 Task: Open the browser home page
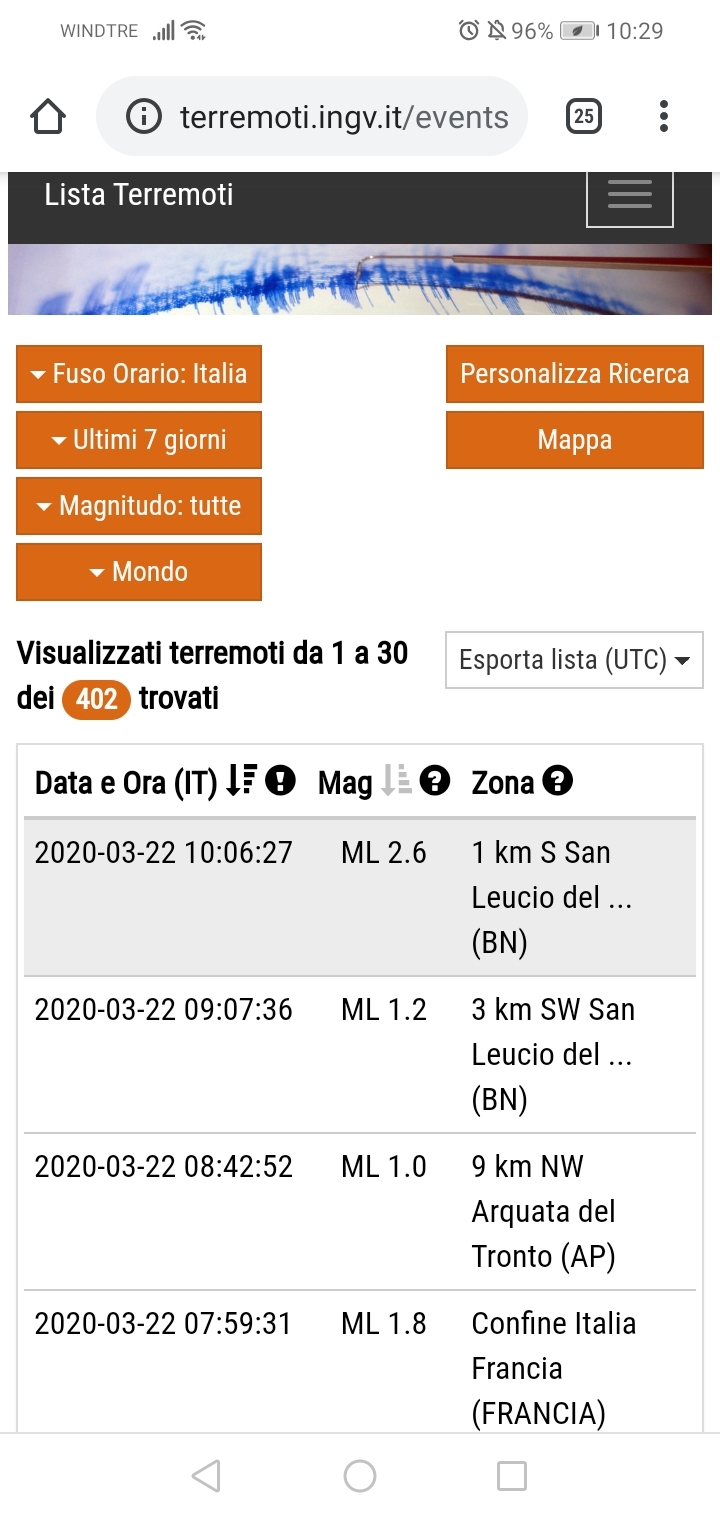(48, 117)
